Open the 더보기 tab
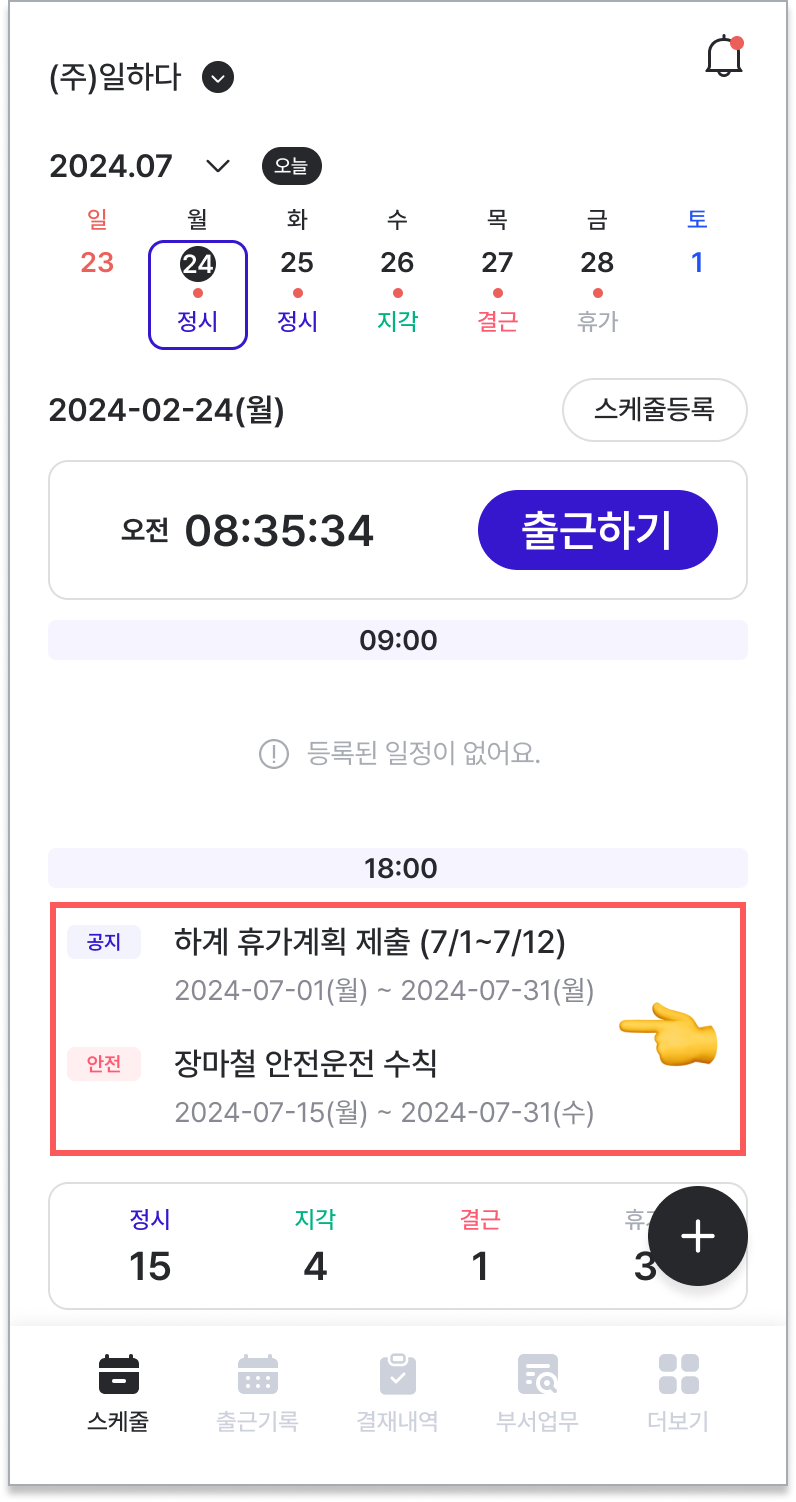Image resolution: width=796 pixels, height=1502 pixels. 678,1394
